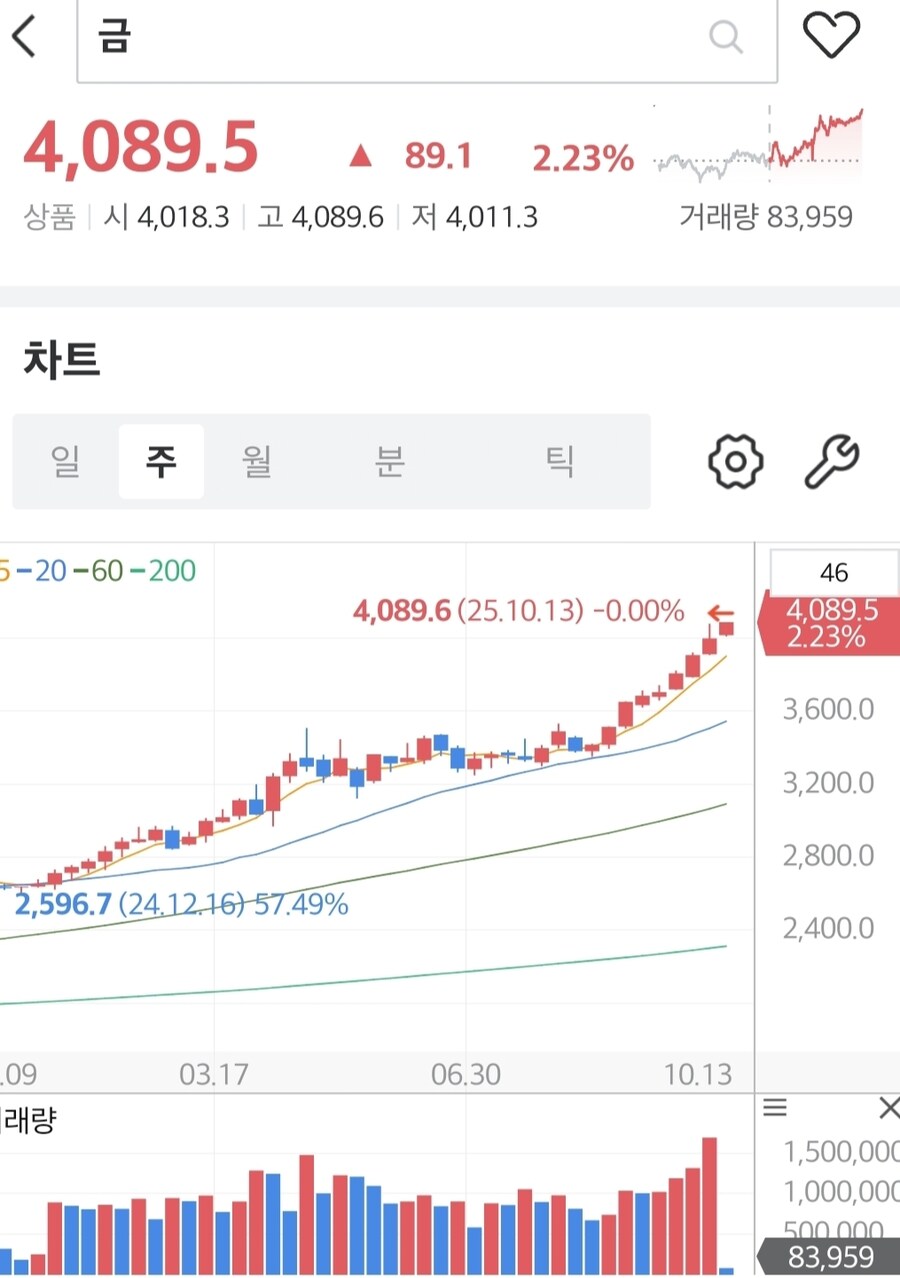Tap the search field containing 금

(x=400, y=38)
